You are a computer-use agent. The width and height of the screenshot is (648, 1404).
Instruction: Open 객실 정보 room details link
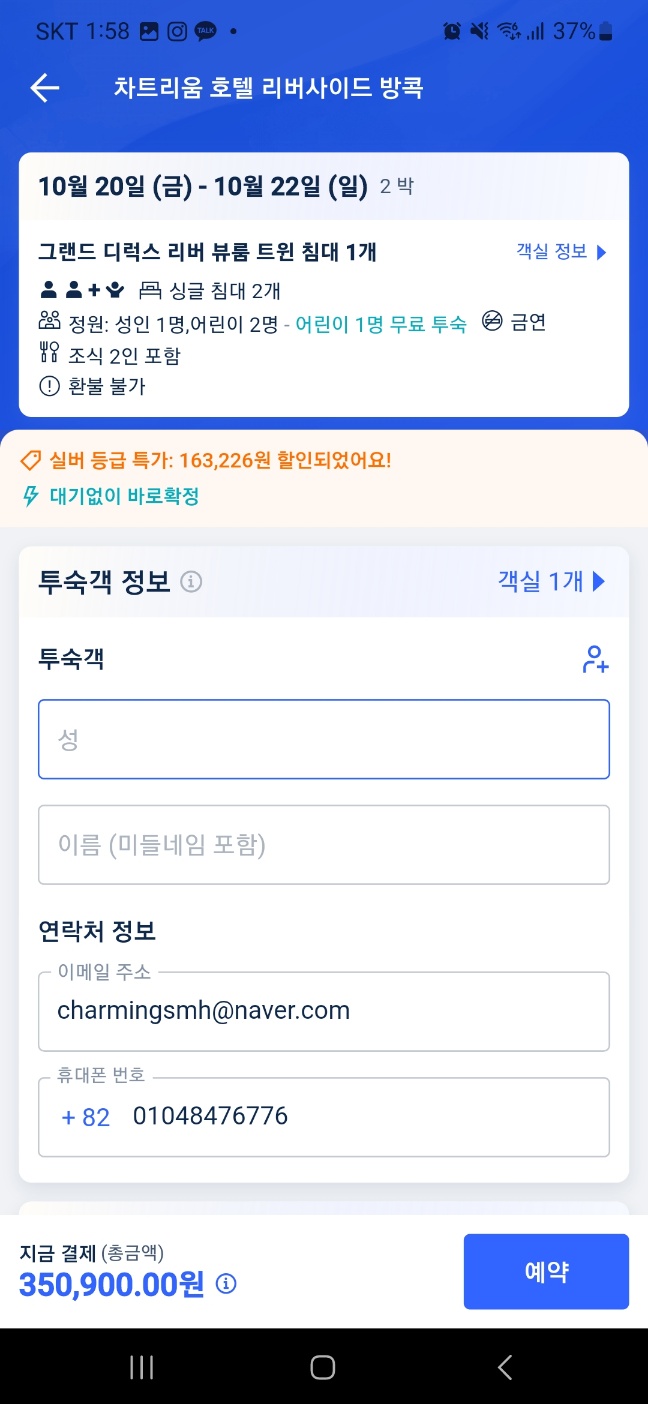pyautogui.click(x=561, y=252)
